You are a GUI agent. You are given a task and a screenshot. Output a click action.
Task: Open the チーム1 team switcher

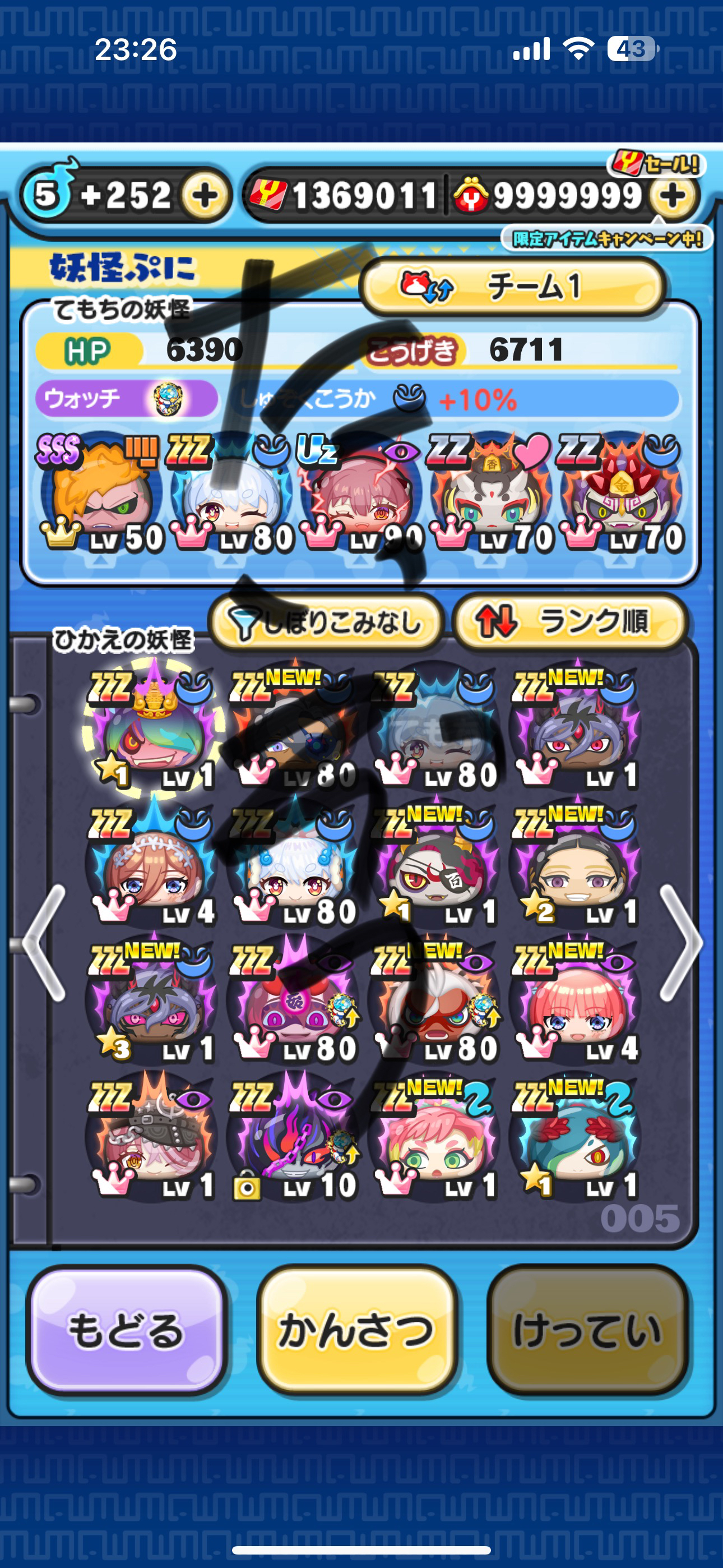512,286
